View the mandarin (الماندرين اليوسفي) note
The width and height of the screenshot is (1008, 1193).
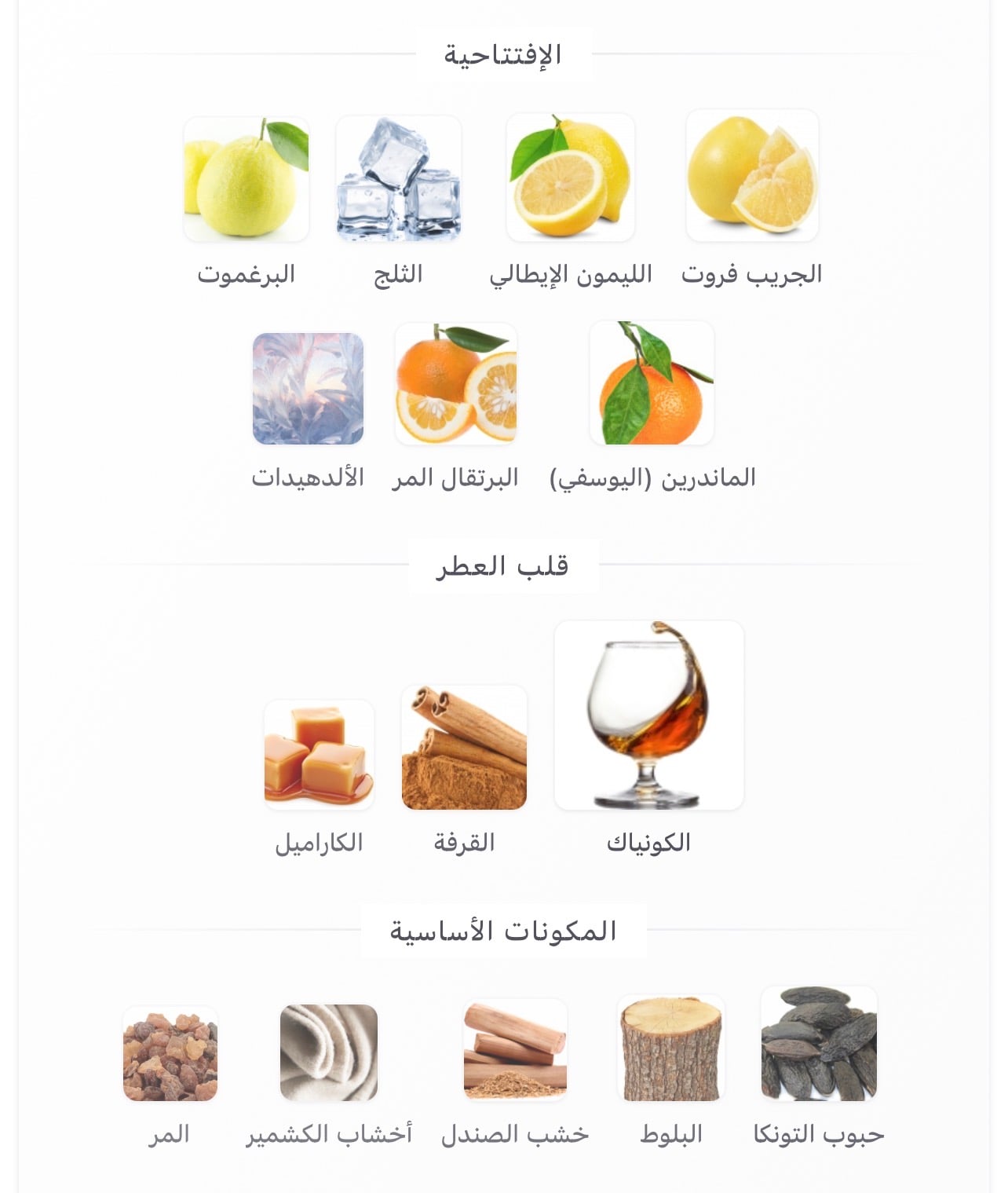click(x=652, y=383)
